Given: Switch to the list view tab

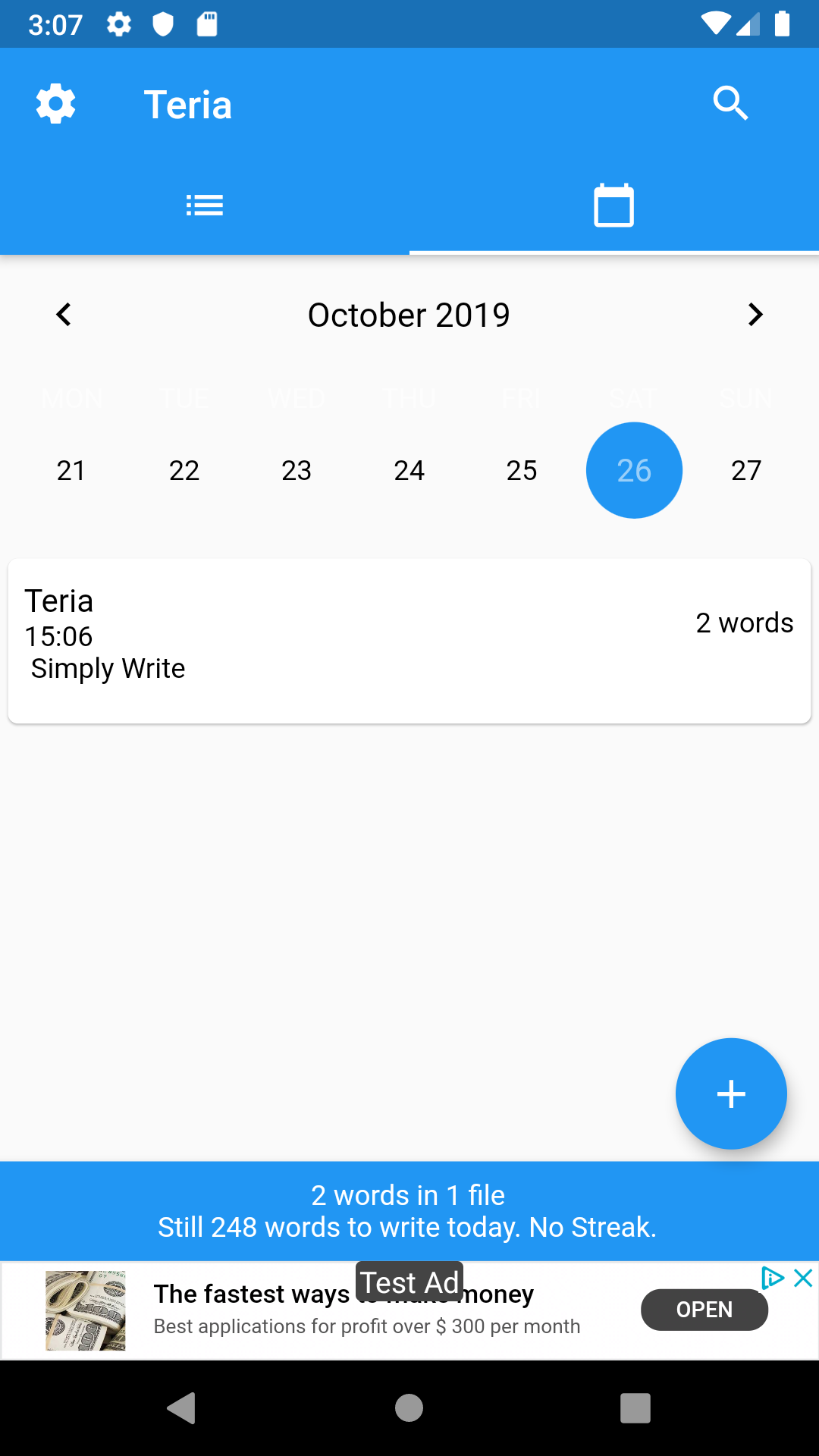Looking at the screenshot, I should [205, 205].
